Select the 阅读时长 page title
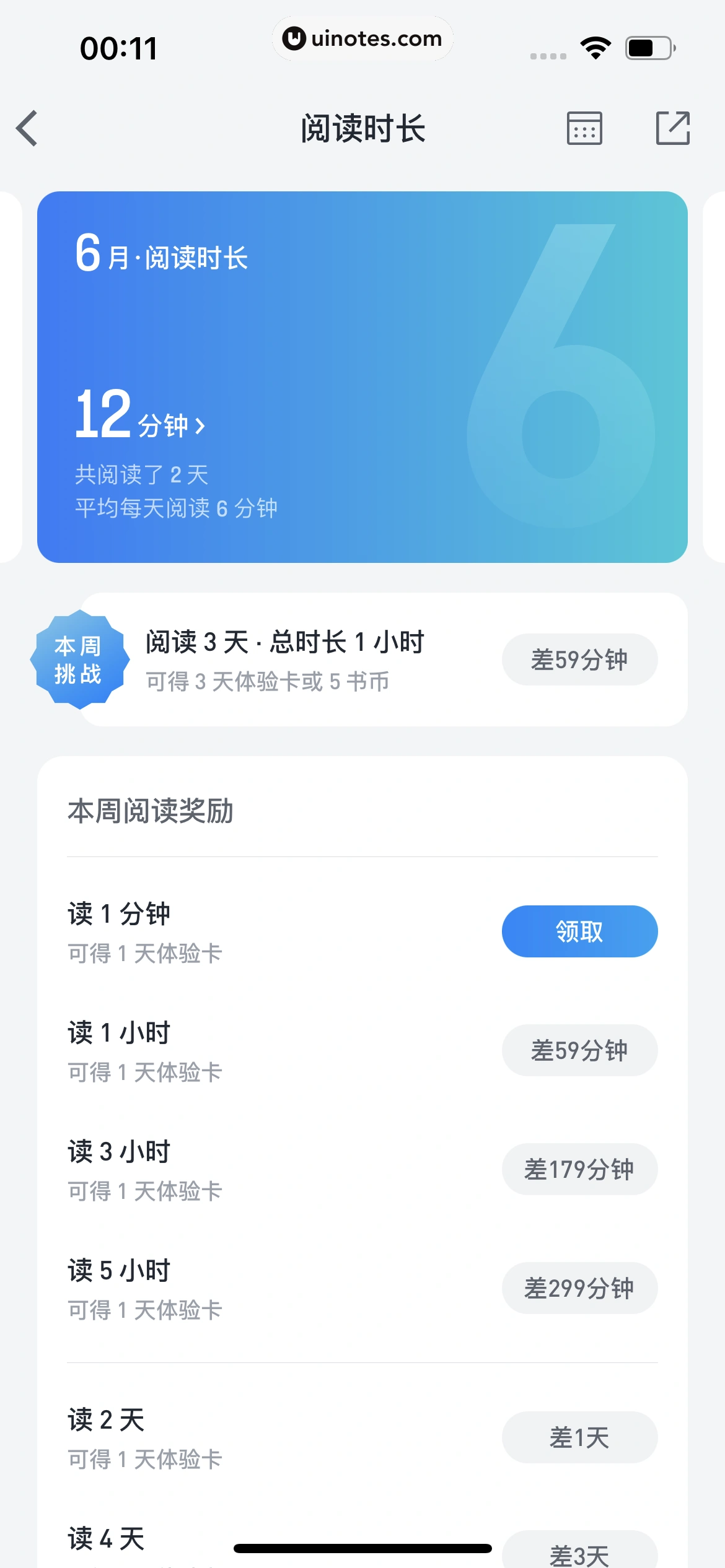This screenshot has width=725, height=1568. (362, 128)
